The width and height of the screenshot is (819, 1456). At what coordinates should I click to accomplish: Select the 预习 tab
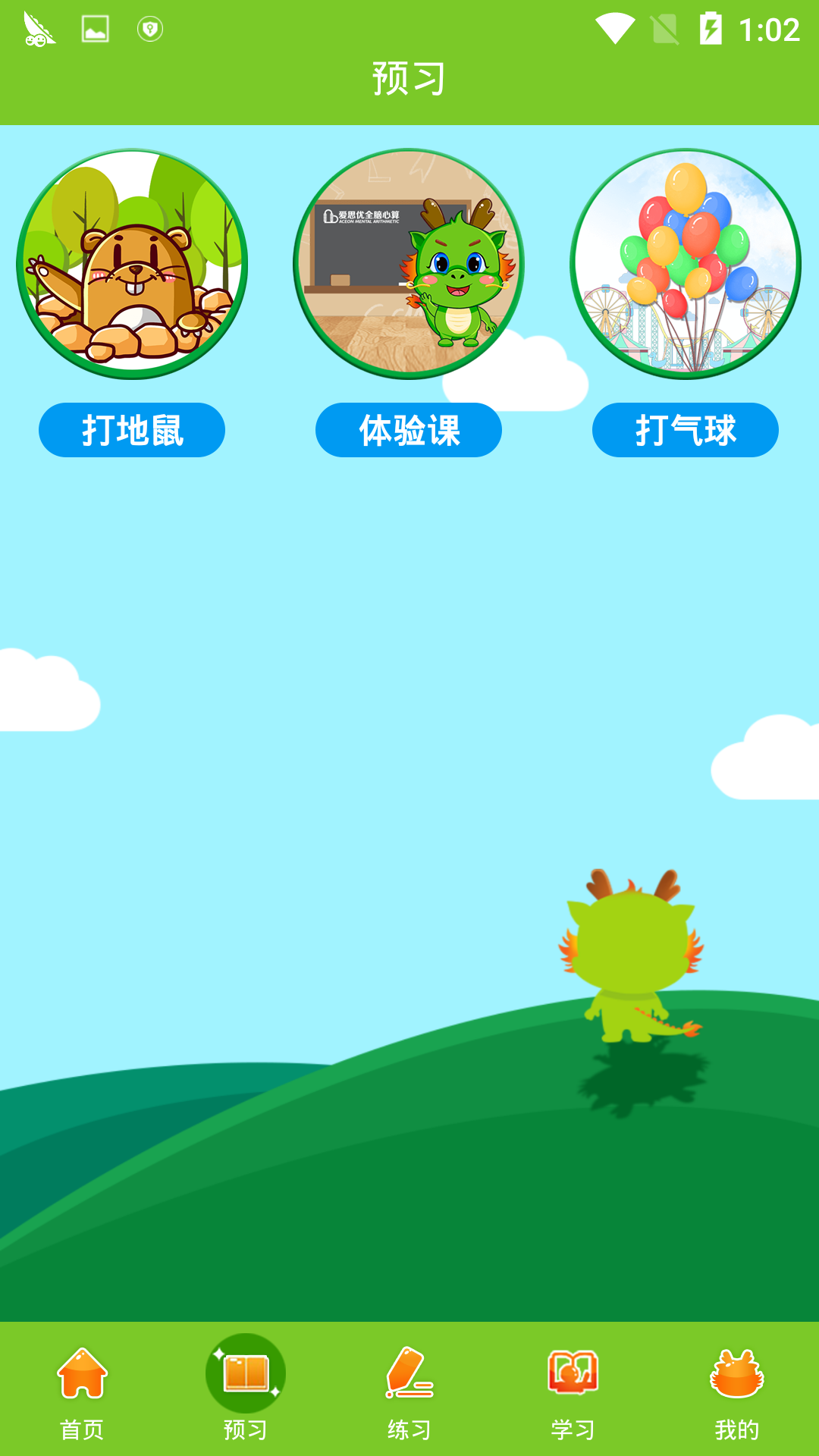point(246,1392)
